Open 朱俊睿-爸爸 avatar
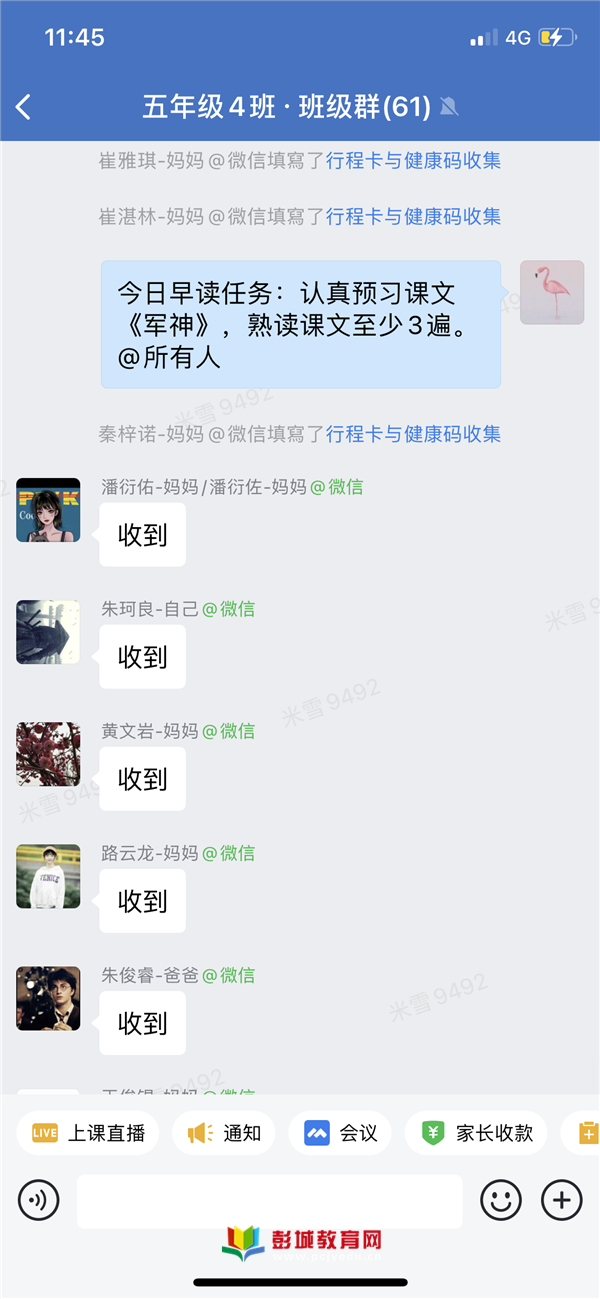The height and width of the screenshot is (1299, 600). [x=48, y=998]
